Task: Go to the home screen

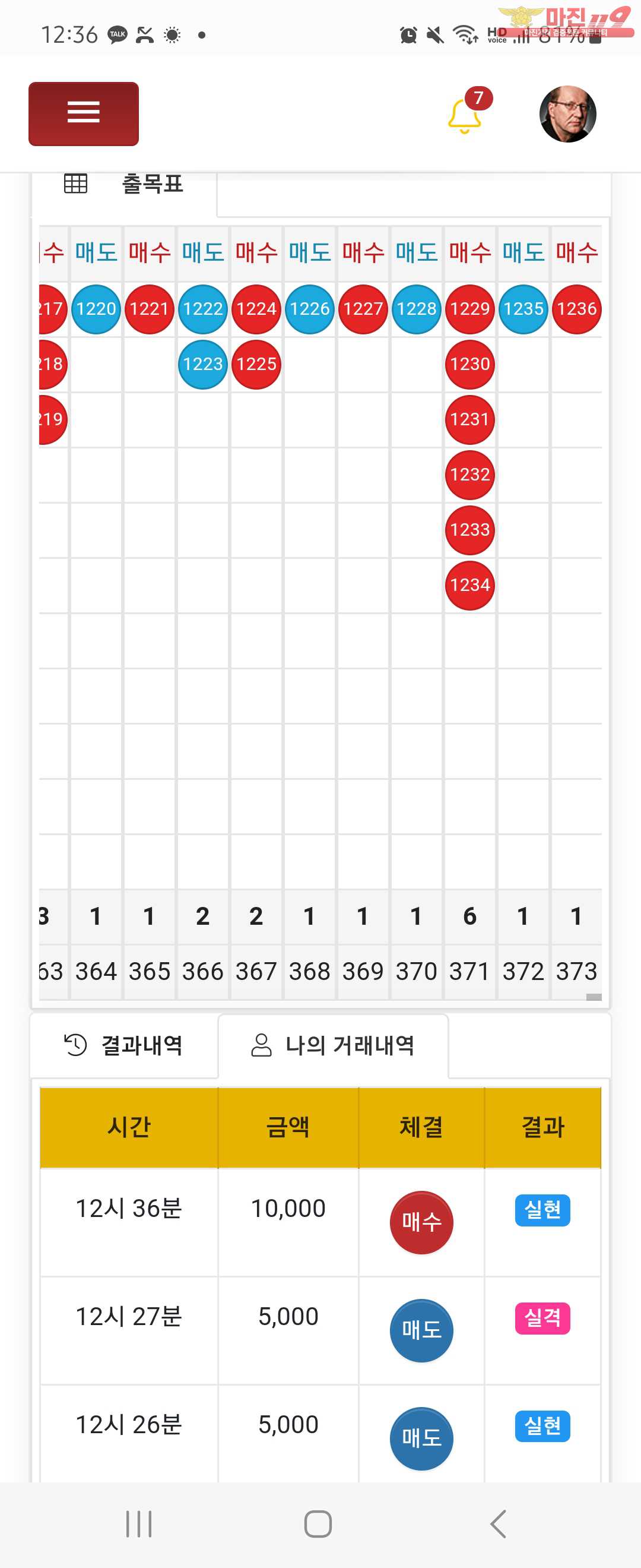Action: tap(318, 1523)
